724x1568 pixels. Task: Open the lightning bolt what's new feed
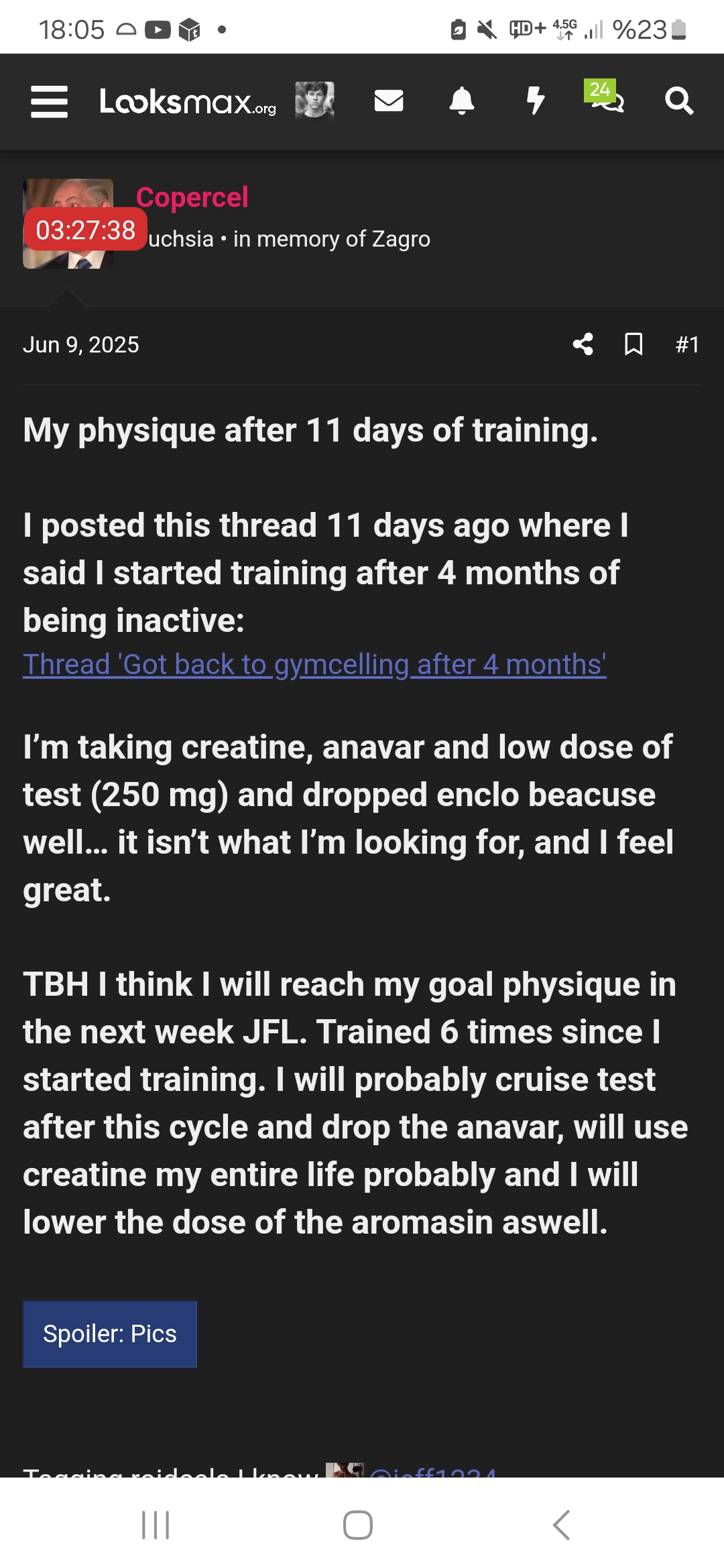click(535, 101)
